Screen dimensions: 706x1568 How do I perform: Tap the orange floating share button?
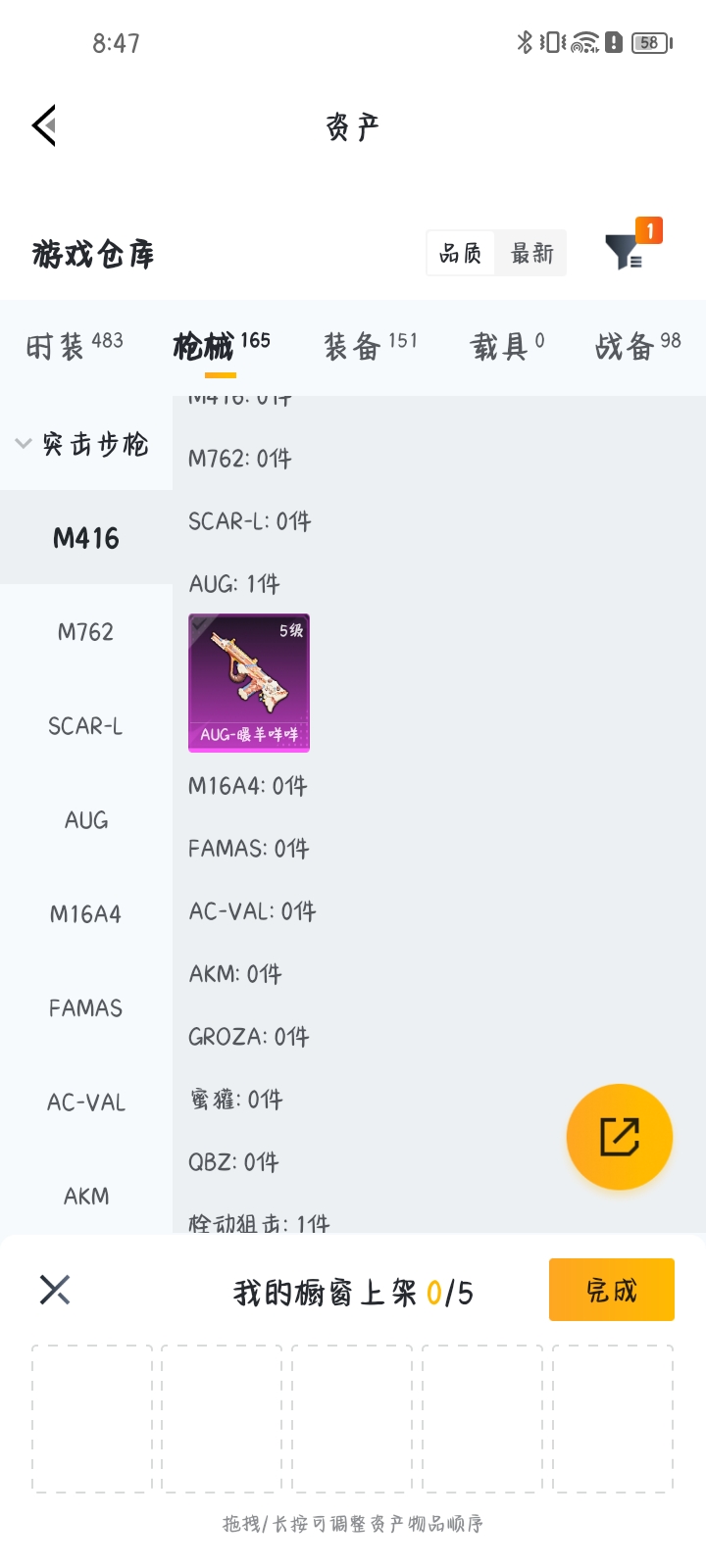pos(619,1137)
